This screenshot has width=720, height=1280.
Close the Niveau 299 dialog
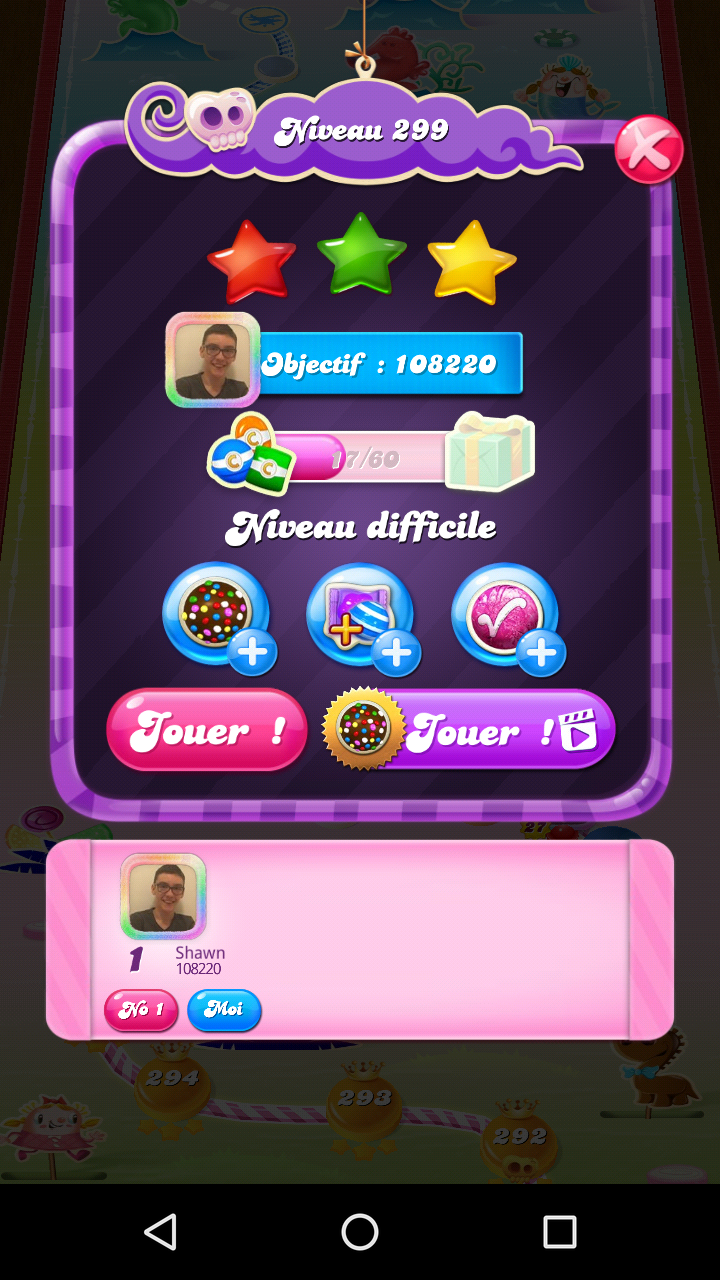[x=648, y=151]
